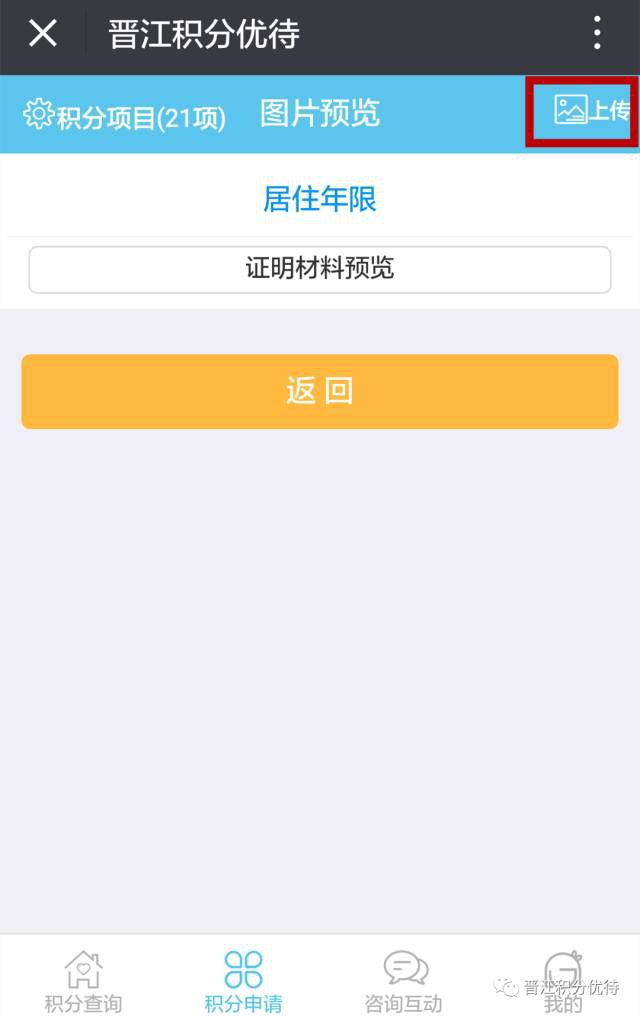The width and height of the screenshot is (640, 1016).
Task: Go to the 咨询互动 tab
Action: coord(404,980)
